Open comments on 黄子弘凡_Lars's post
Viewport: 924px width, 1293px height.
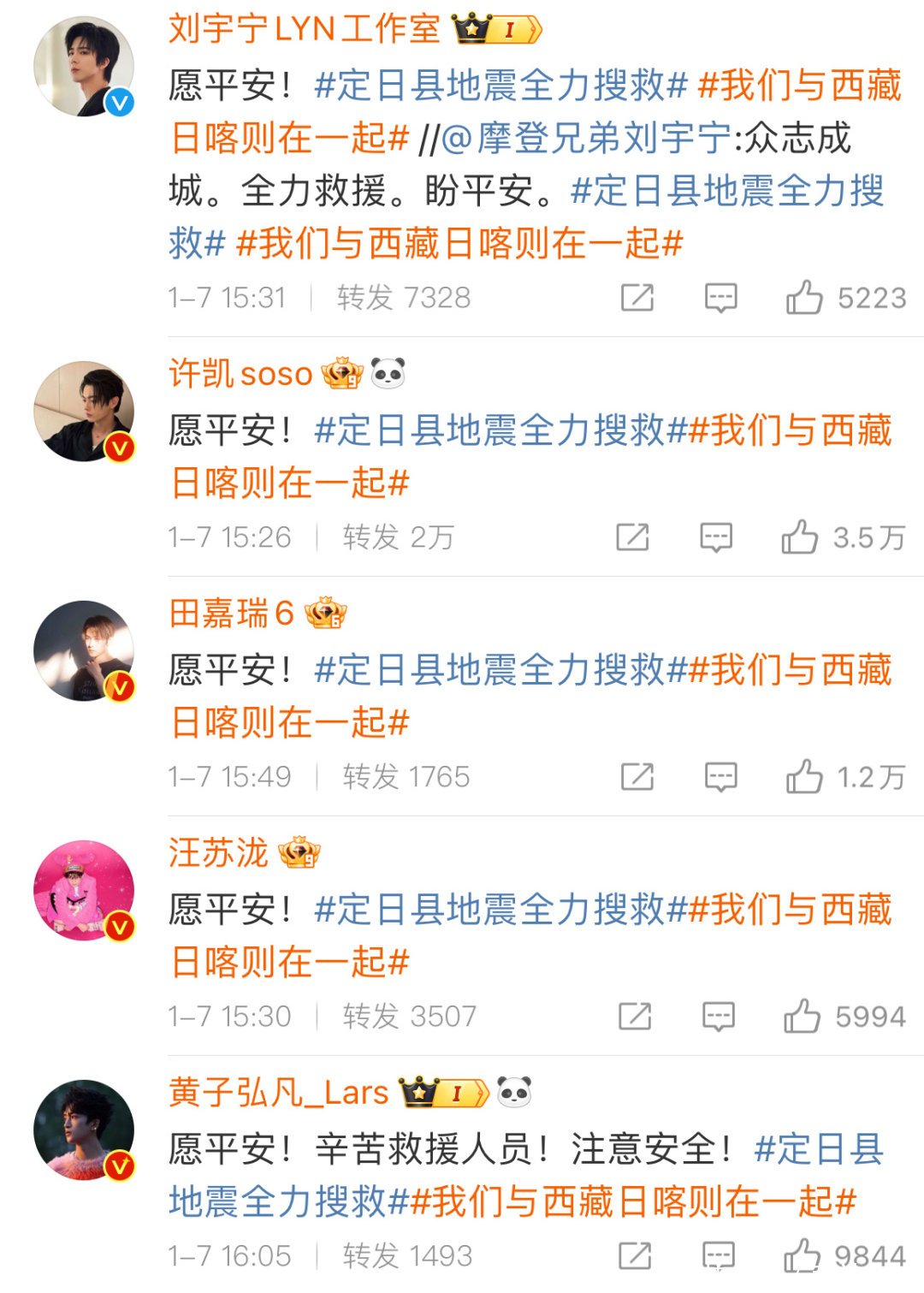point(719,1256)
